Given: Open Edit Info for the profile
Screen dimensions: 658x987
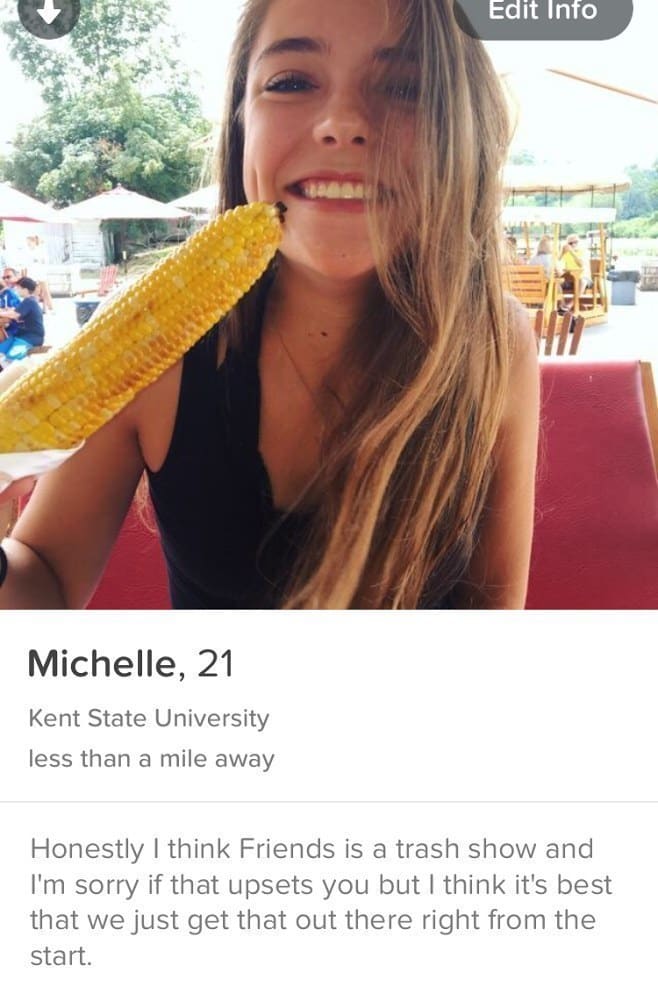Looking at the screenshot, I should point(543,13).
